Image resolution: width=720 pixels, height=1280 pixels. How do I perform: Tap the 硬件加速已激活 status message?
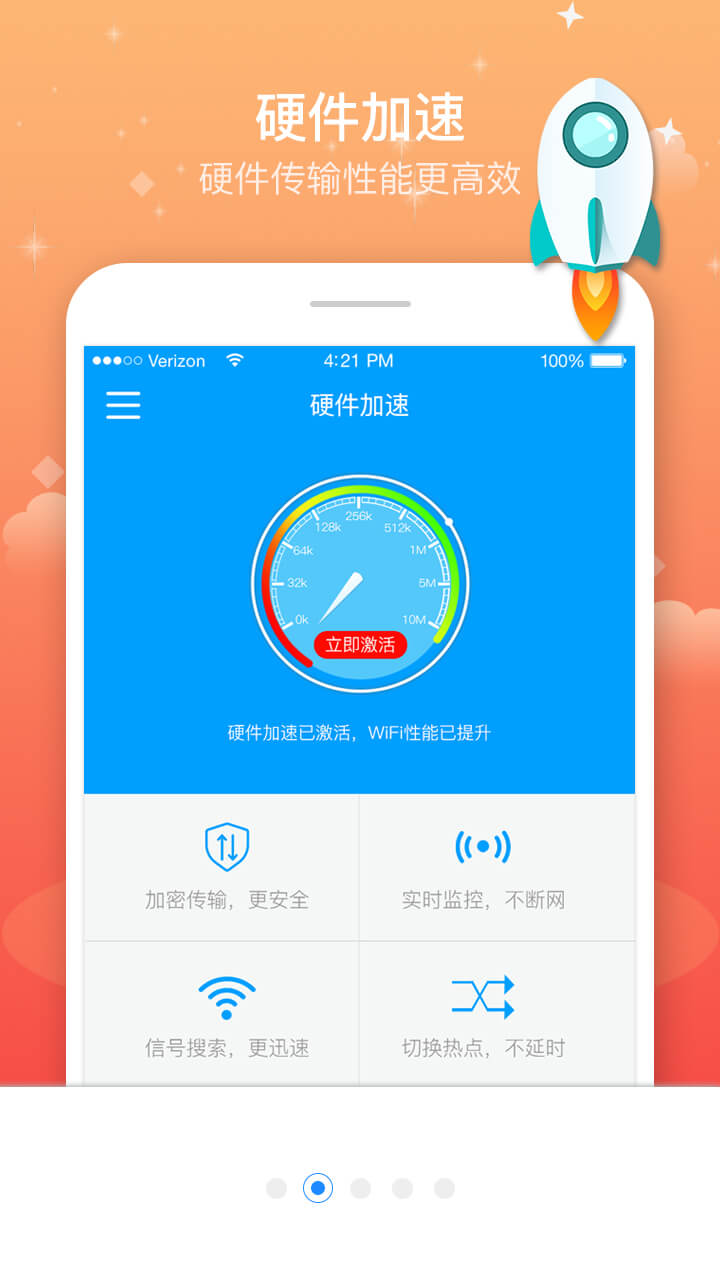[x=360, y=731]
